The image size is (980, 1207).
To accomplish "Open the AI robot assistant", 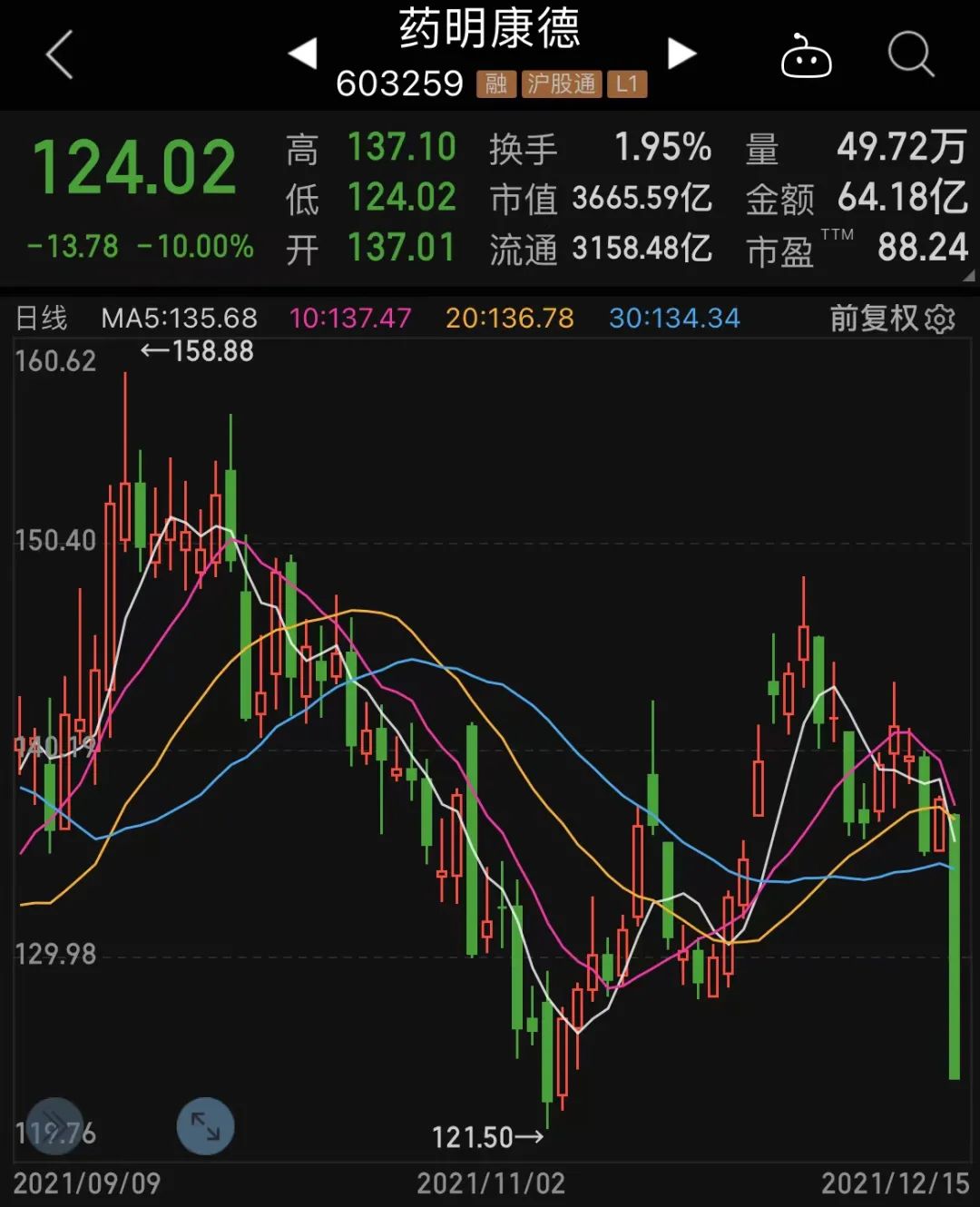I will pyautogui.click(x=808, y=56).
